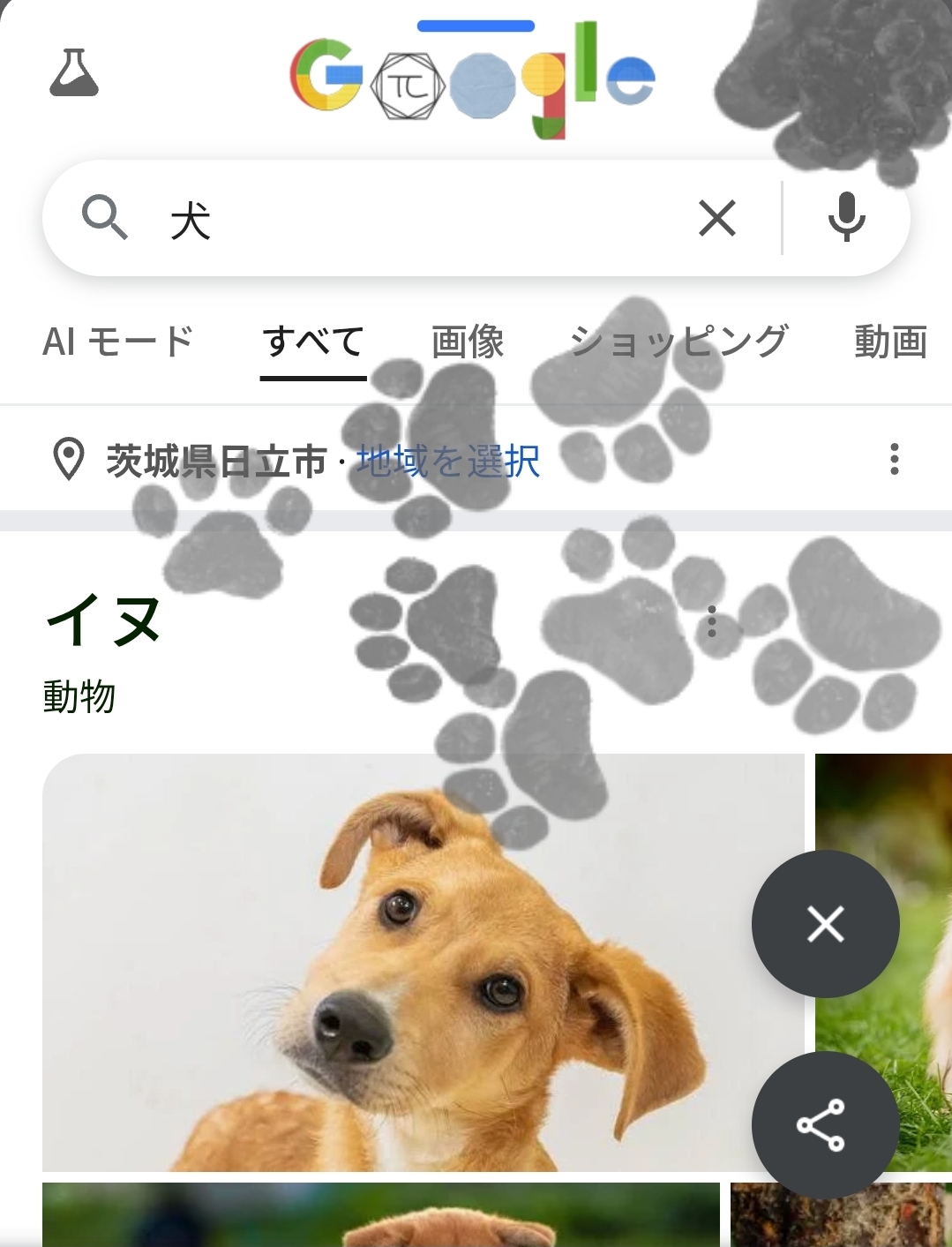Screen dimensions: 952x1247
Task: Switch to the ショッピング tab
Action: click(678, 342)
